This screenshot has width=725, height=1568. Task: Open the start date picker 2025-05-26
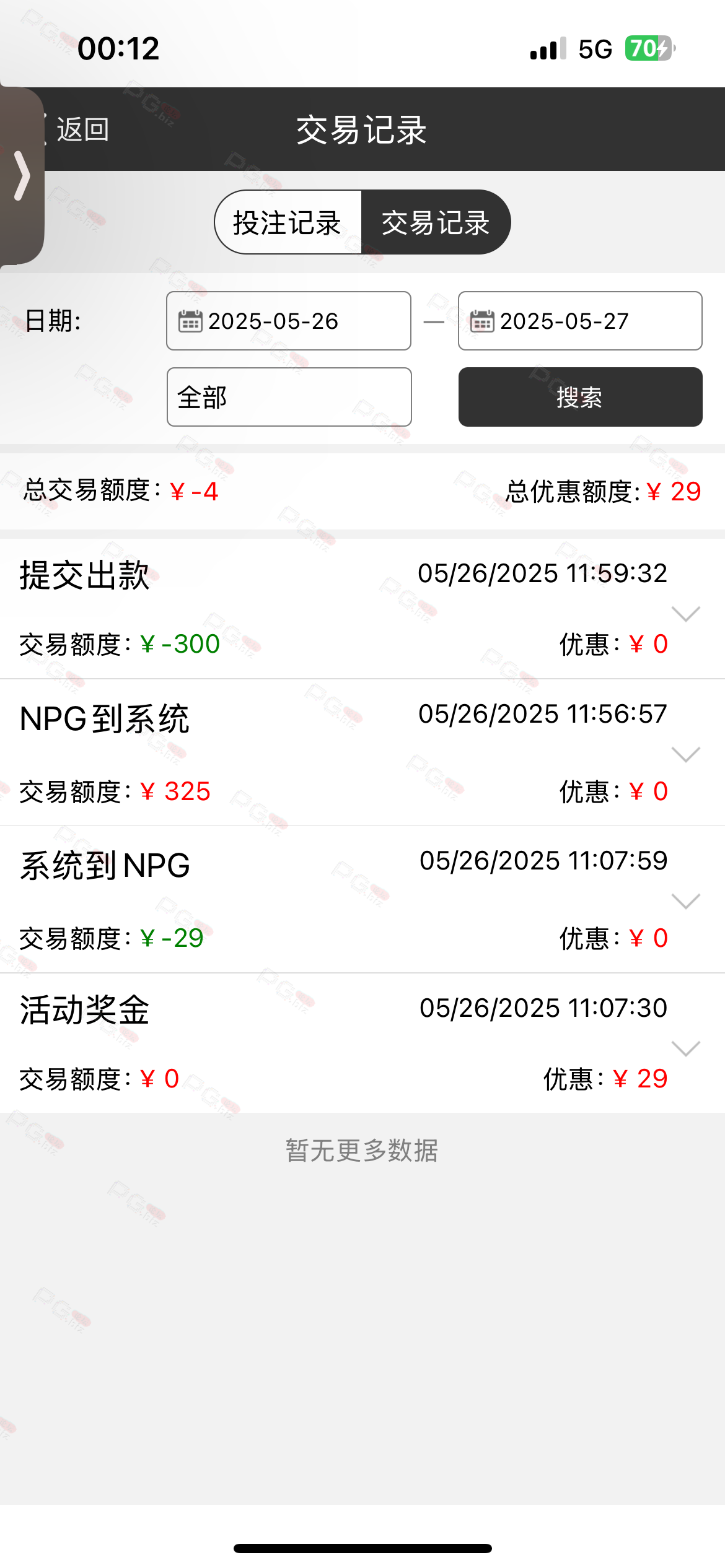[x=289, y=321]
